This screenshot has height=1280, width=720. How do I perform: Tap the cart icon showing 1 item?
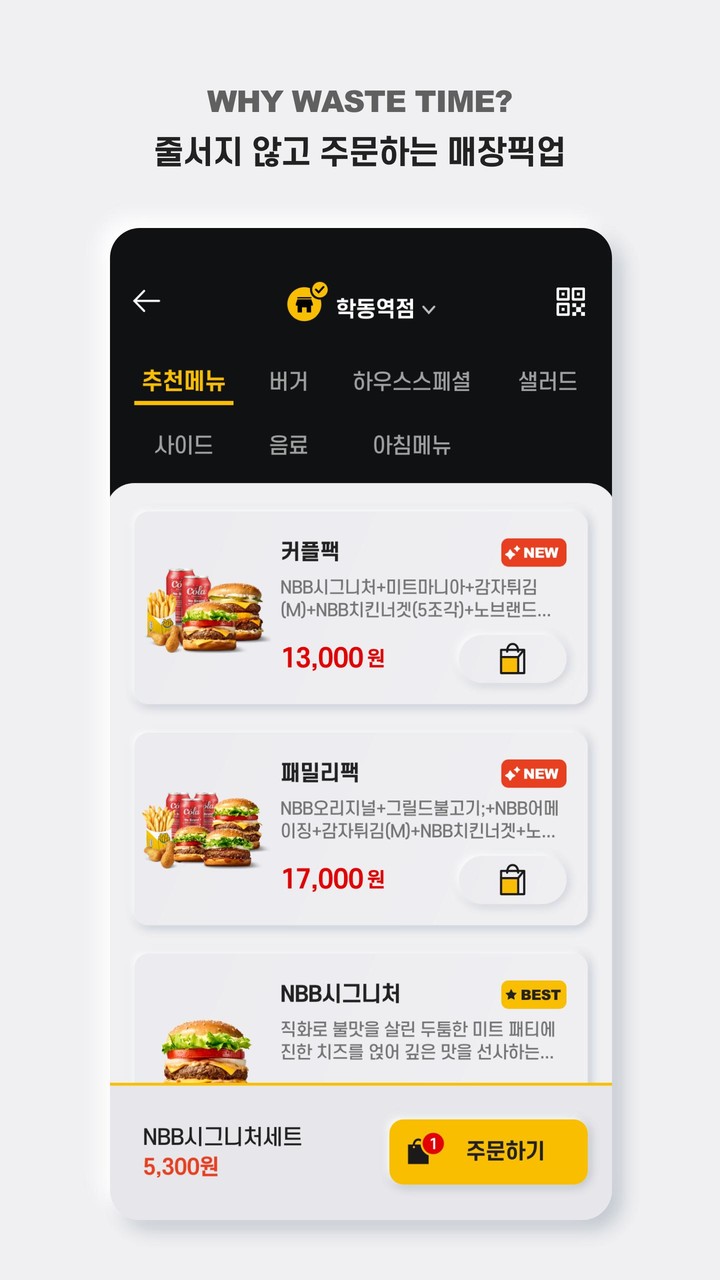pos(421,1151)
